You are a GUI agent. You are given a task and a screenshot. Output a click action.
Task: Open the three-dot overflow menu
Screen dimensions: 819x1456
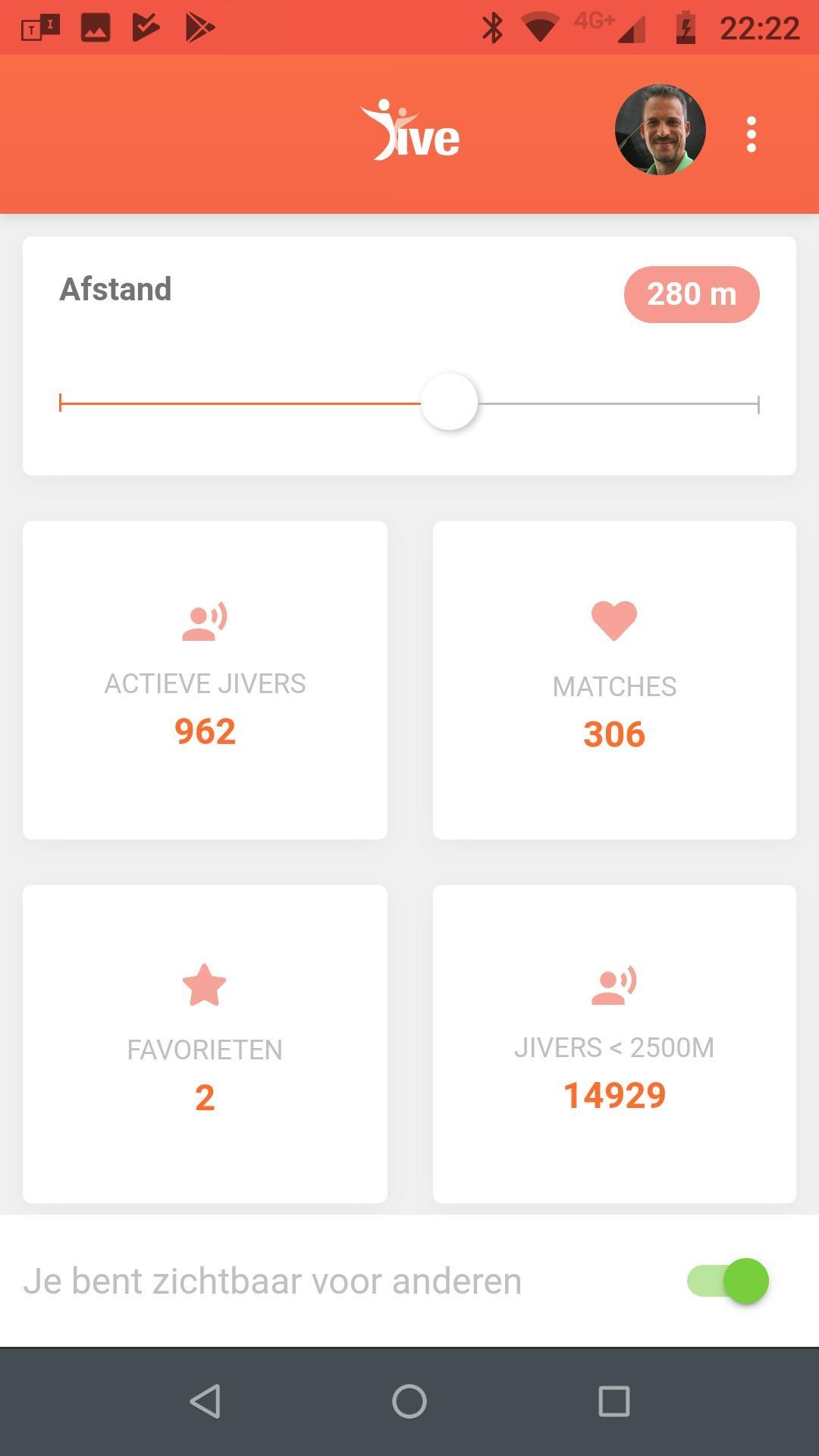point(751,134)
